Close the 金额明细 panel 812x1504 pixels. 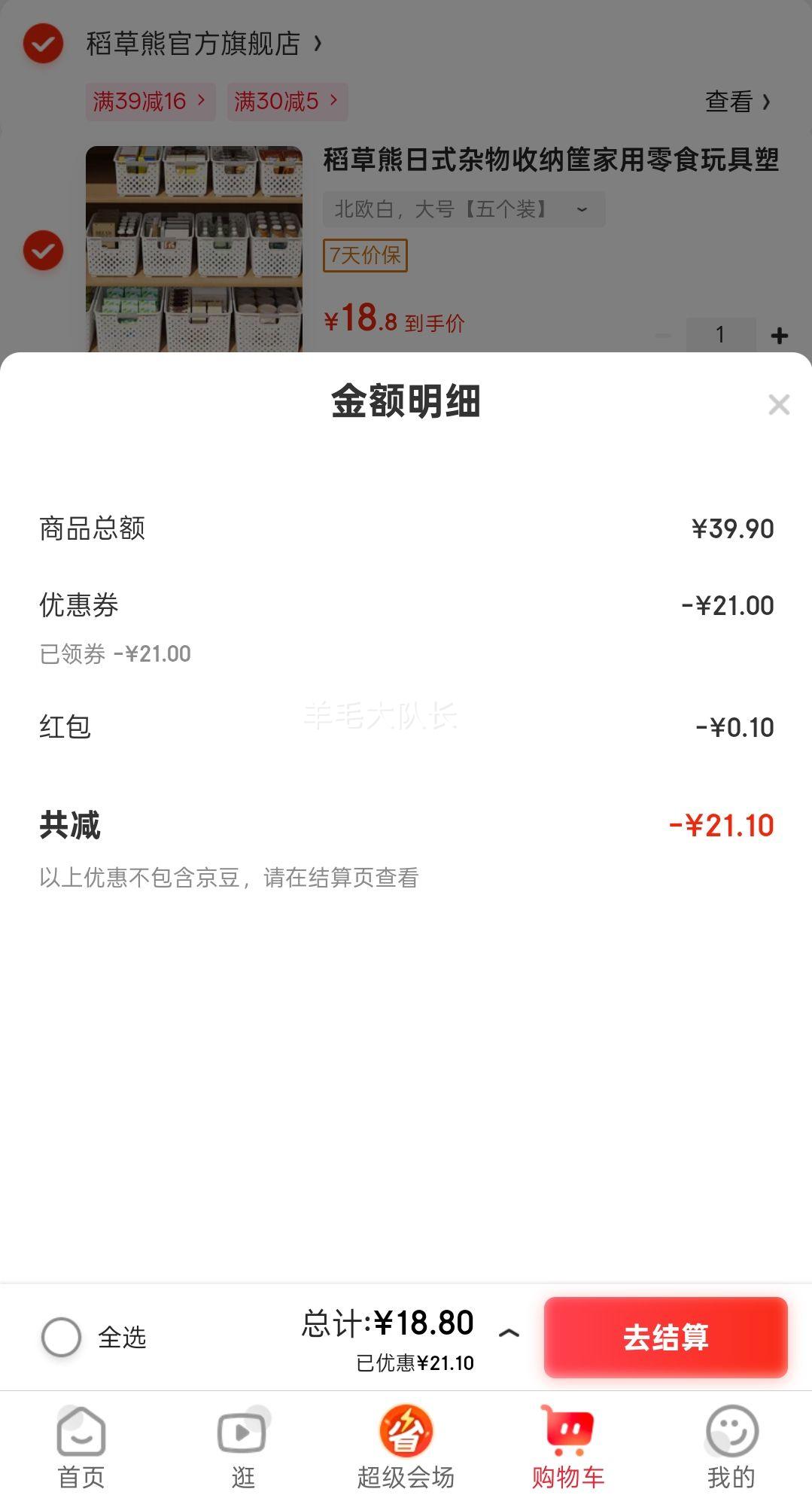point(778,405)
